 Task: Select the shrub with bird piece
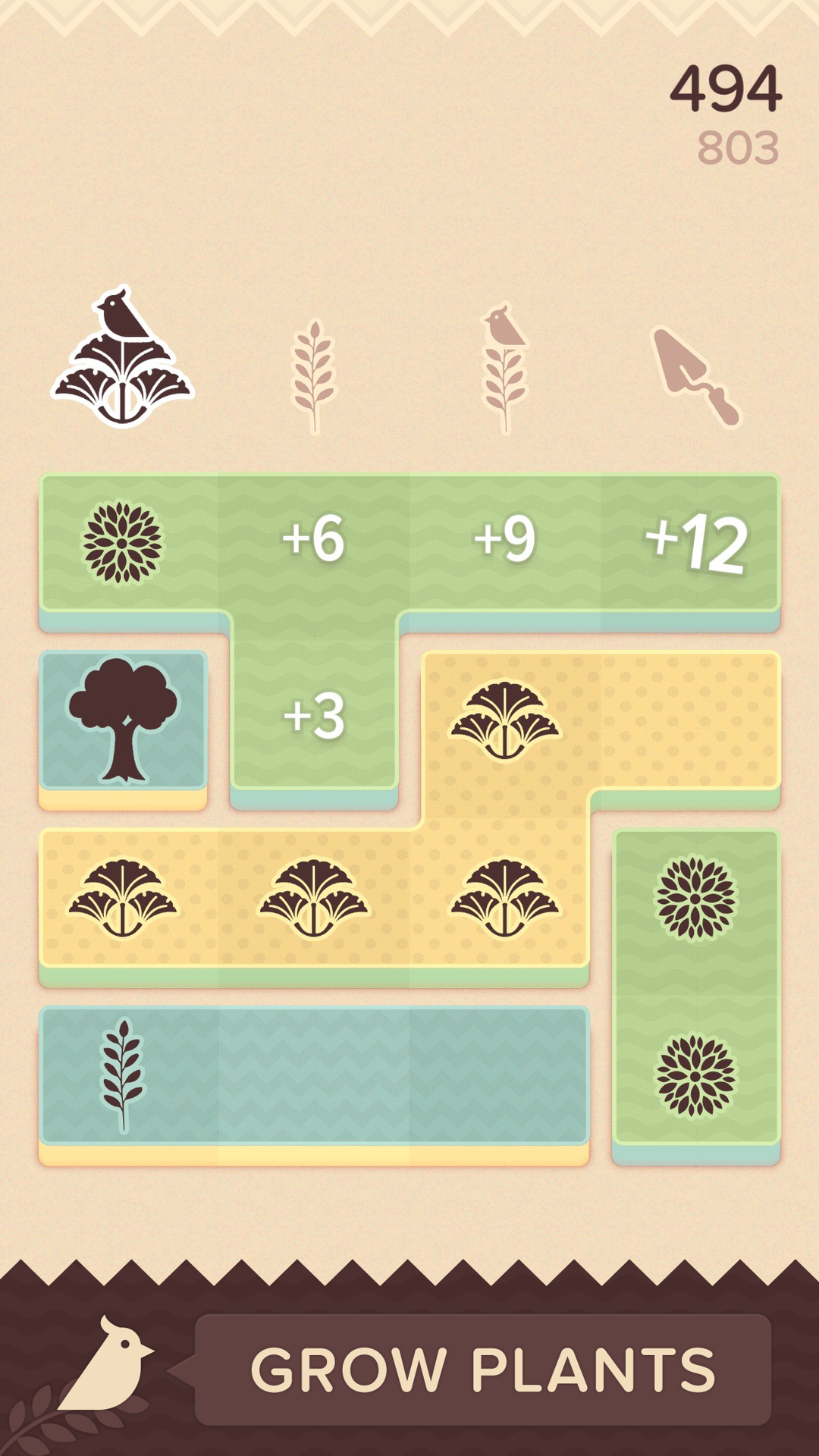[x=123, y=356]
